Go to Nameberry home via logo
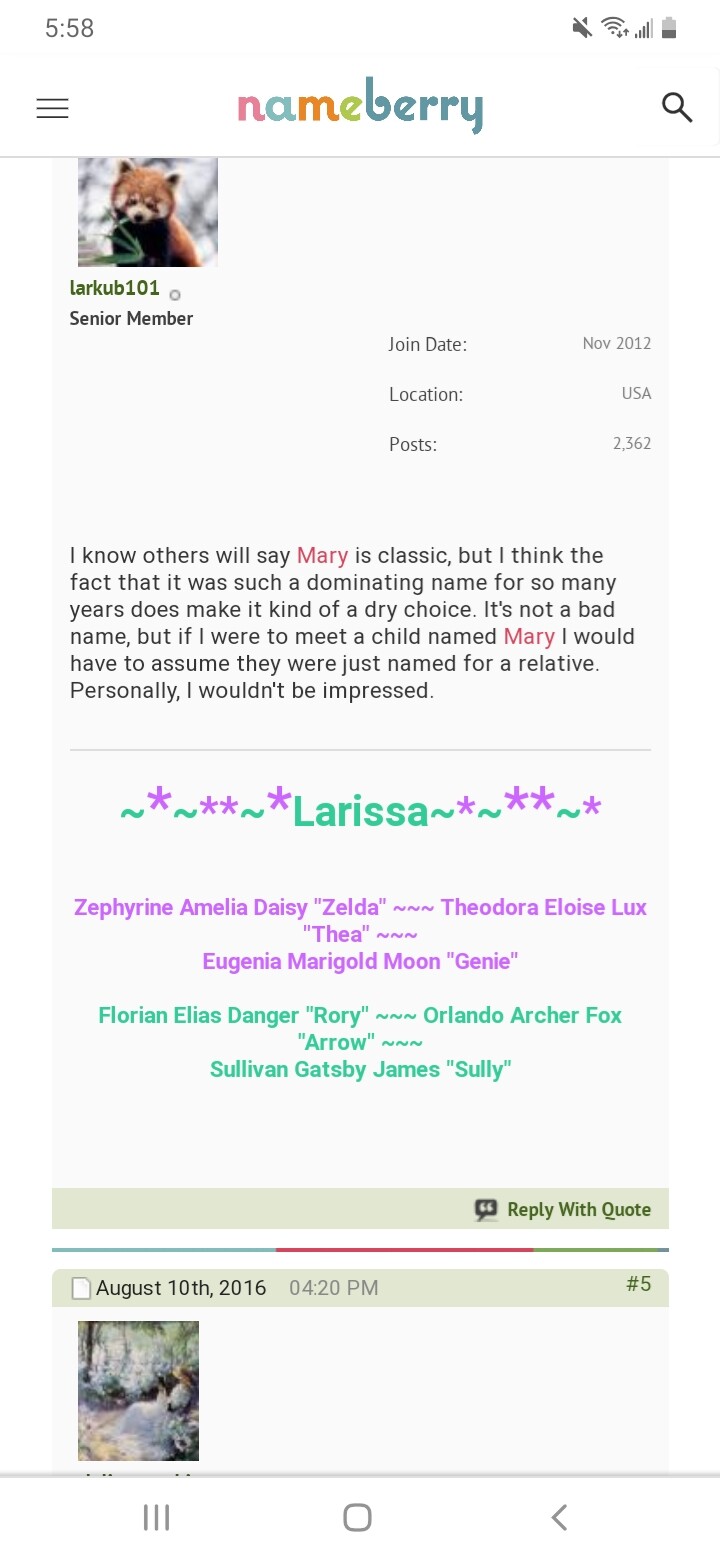The height and width of the screenshot is (1560, 720). (x=360, y=106)
